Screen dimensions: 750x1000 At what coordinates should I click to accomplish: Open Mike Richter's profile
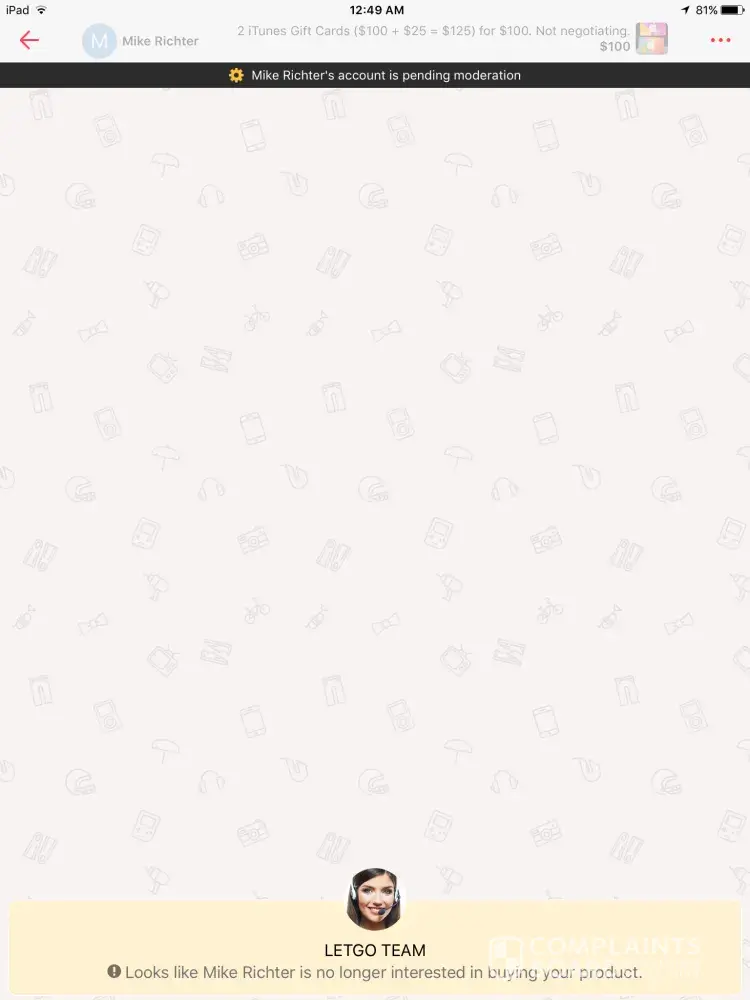pyautogui.click(x=141, y=41)
